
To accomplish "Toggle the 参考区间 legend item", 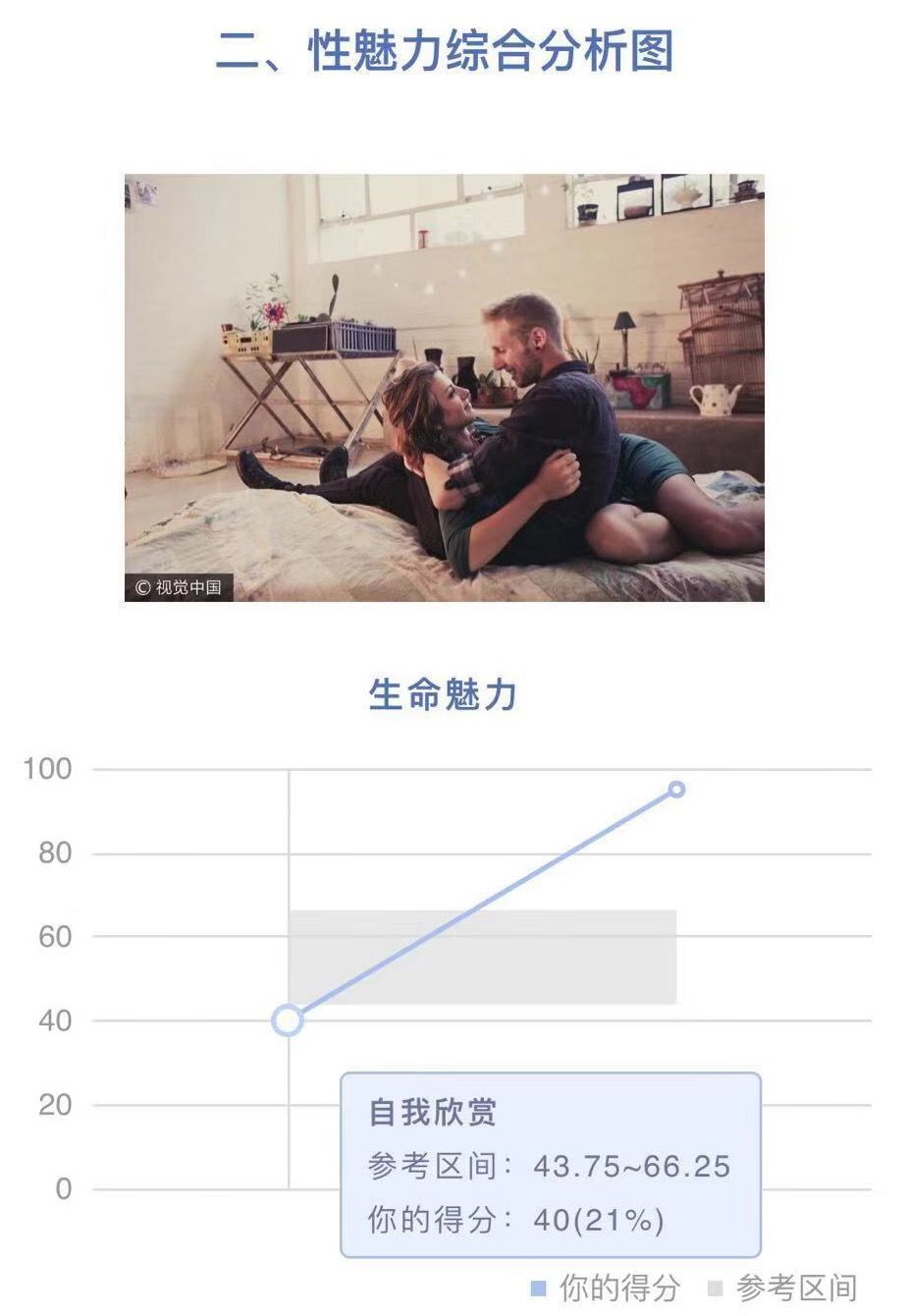I will (x=783, y=1288).
